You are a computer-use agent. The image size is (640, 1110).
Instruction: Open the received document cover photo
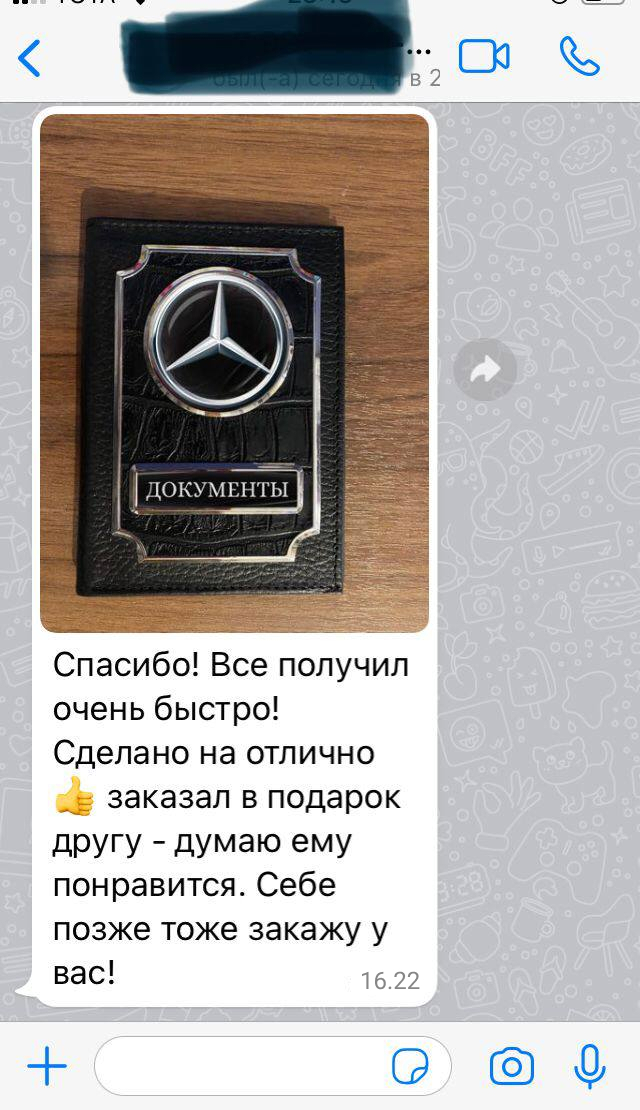tap(234, 372)
